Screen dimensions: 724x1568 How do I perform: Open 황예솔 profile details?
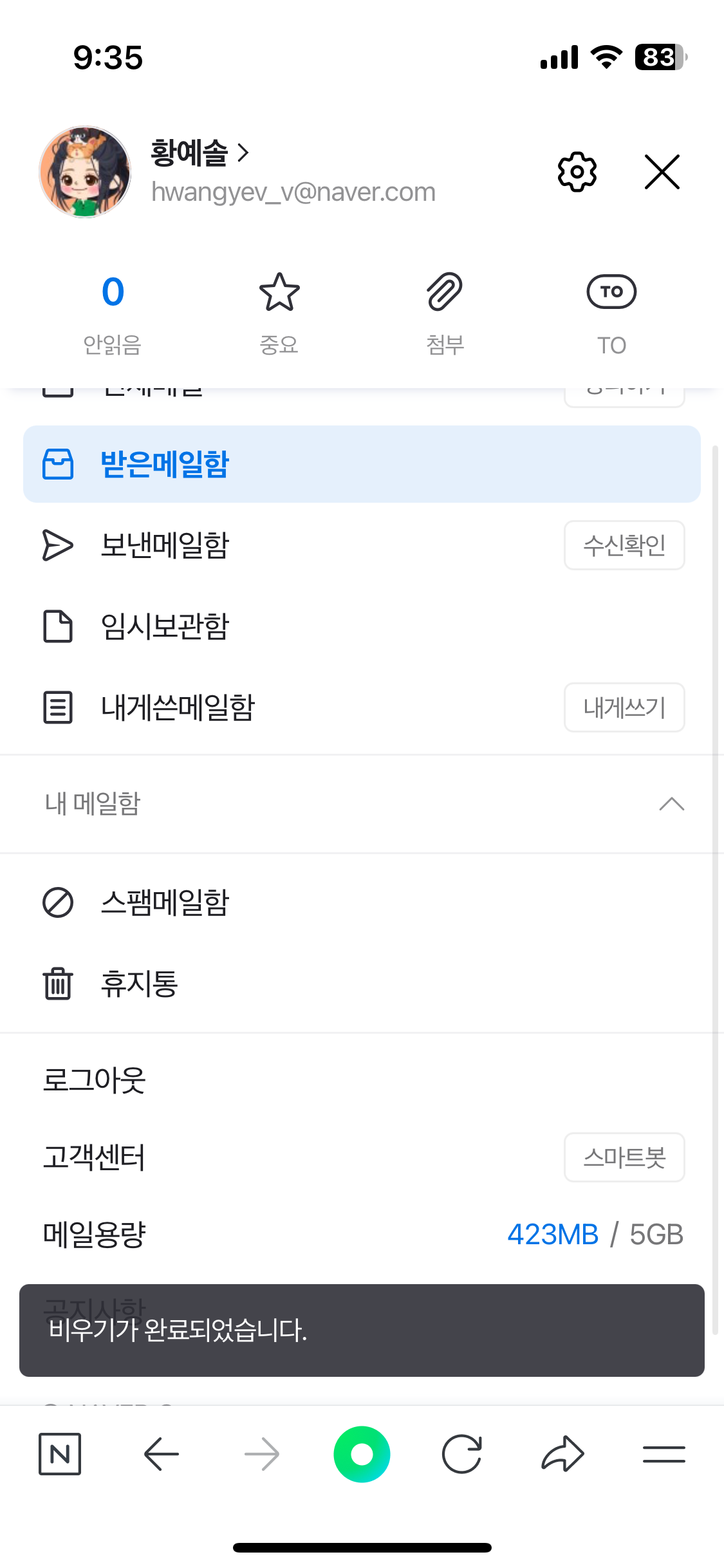[200, 153]
